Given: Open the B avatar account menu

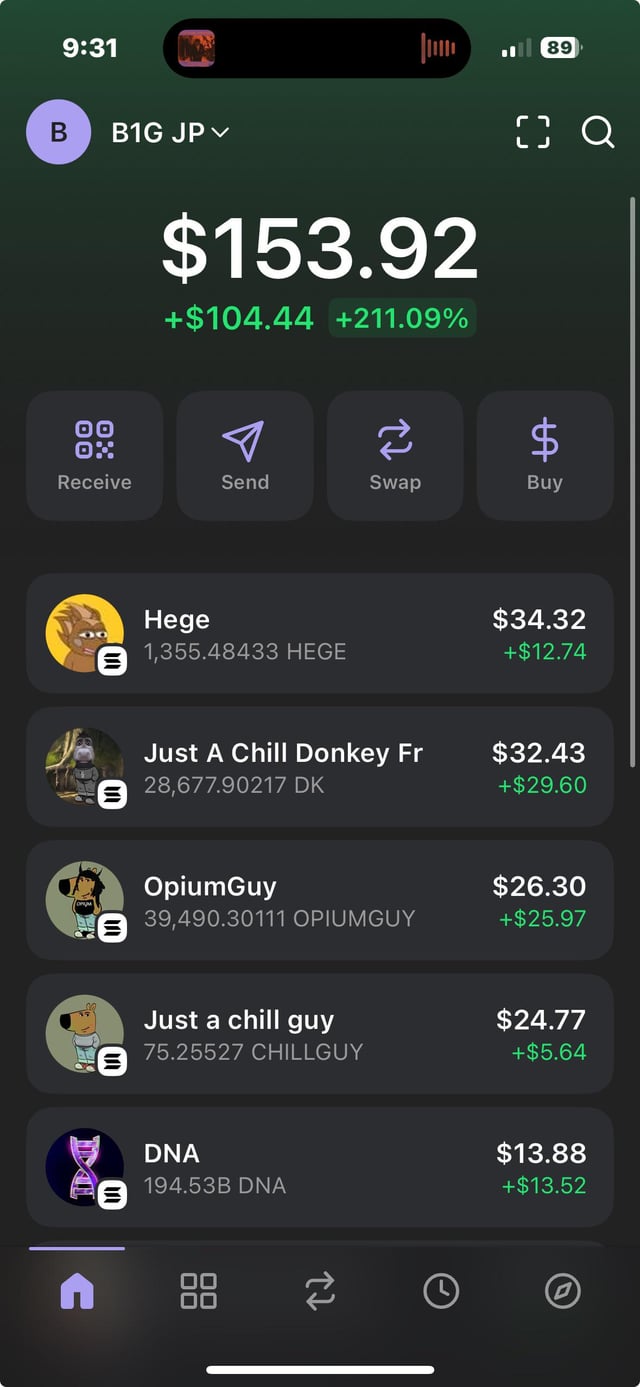Looking at the screenshot, I should 58,132.
